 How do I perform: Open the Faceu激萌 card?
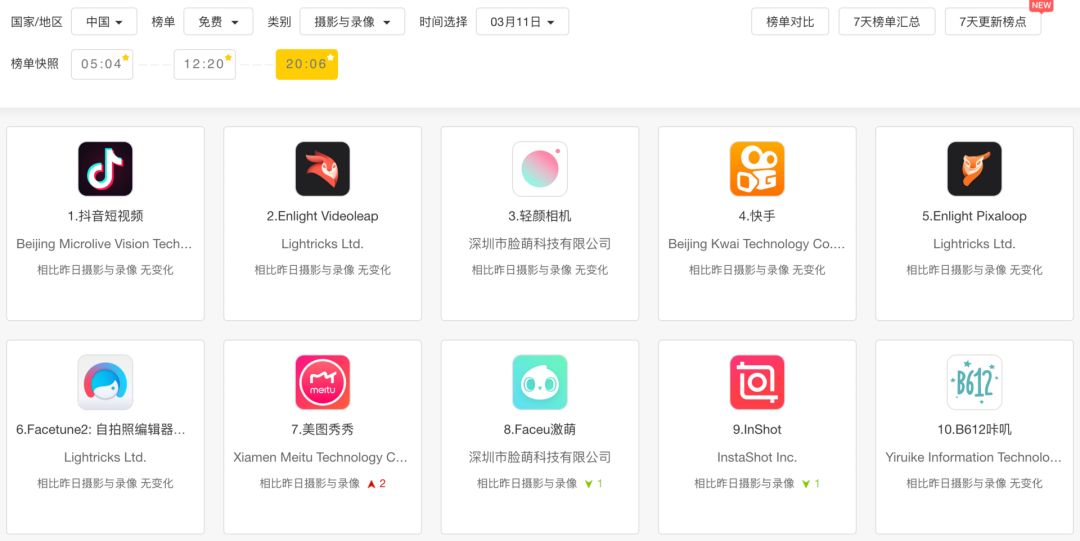(539, 437)
